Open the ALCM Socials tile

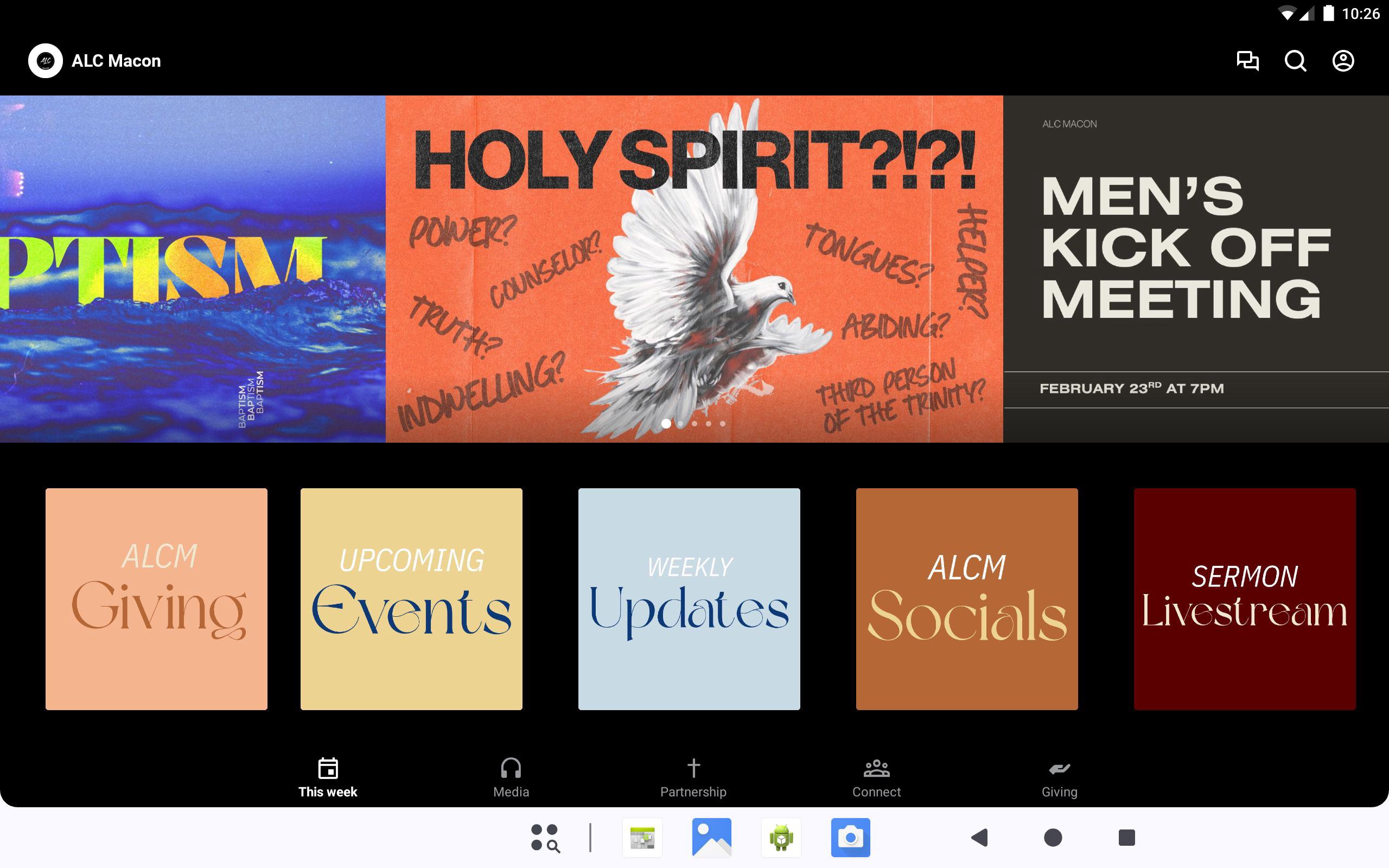pos(966,599)
